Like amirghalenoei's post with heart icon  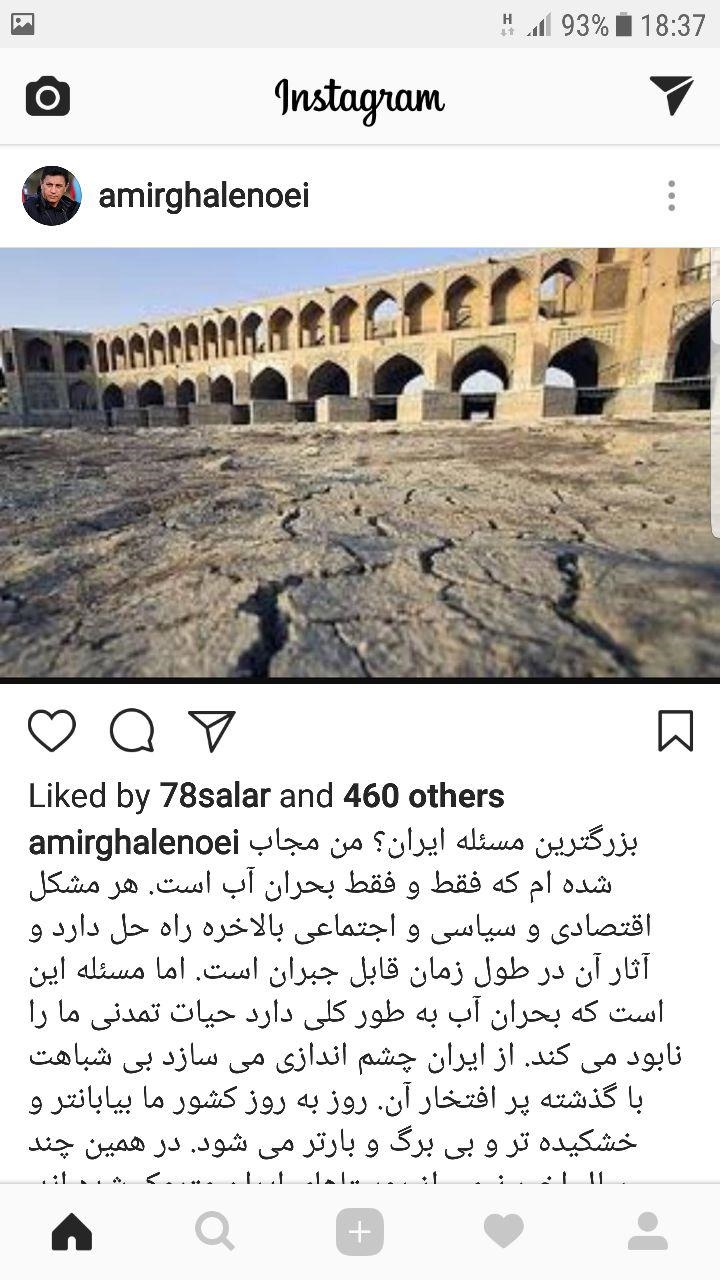[52, 731]
